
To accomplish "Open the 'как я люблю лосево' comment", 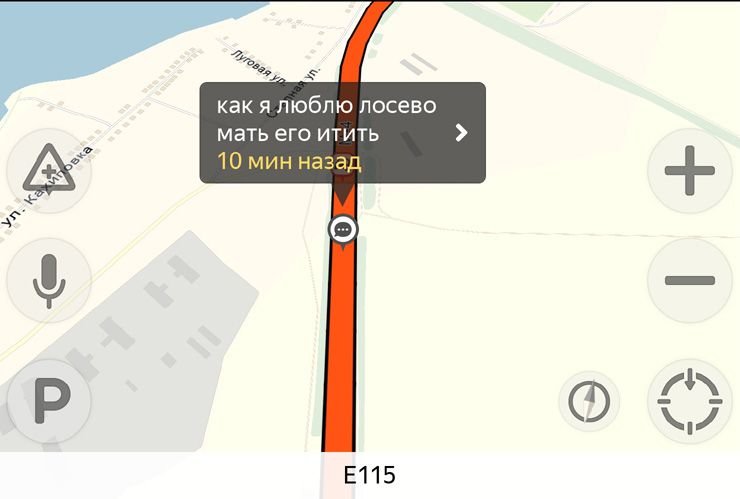I will [342, 133].
